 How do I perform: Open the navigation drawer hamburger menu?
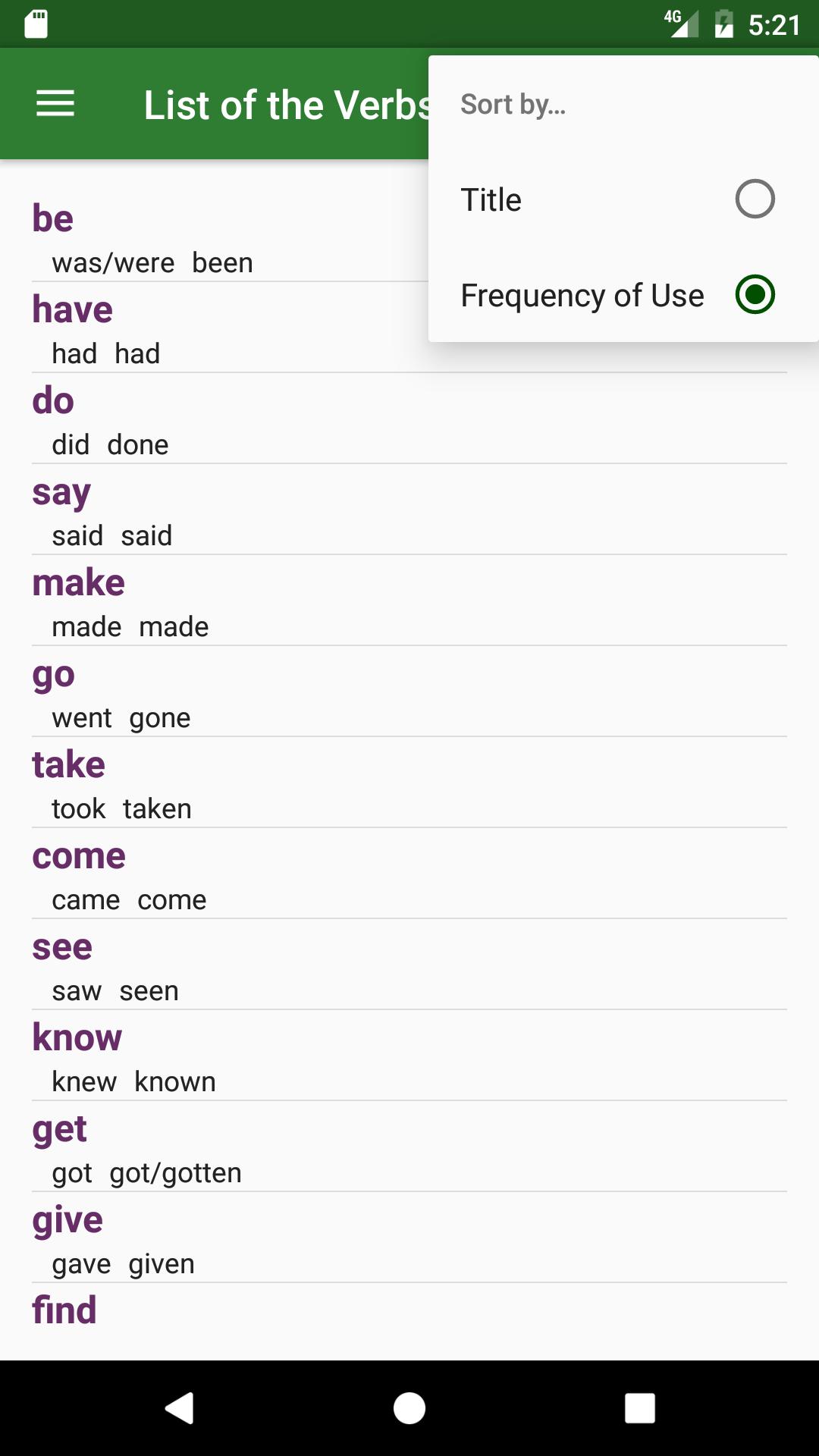pos(55,103)
